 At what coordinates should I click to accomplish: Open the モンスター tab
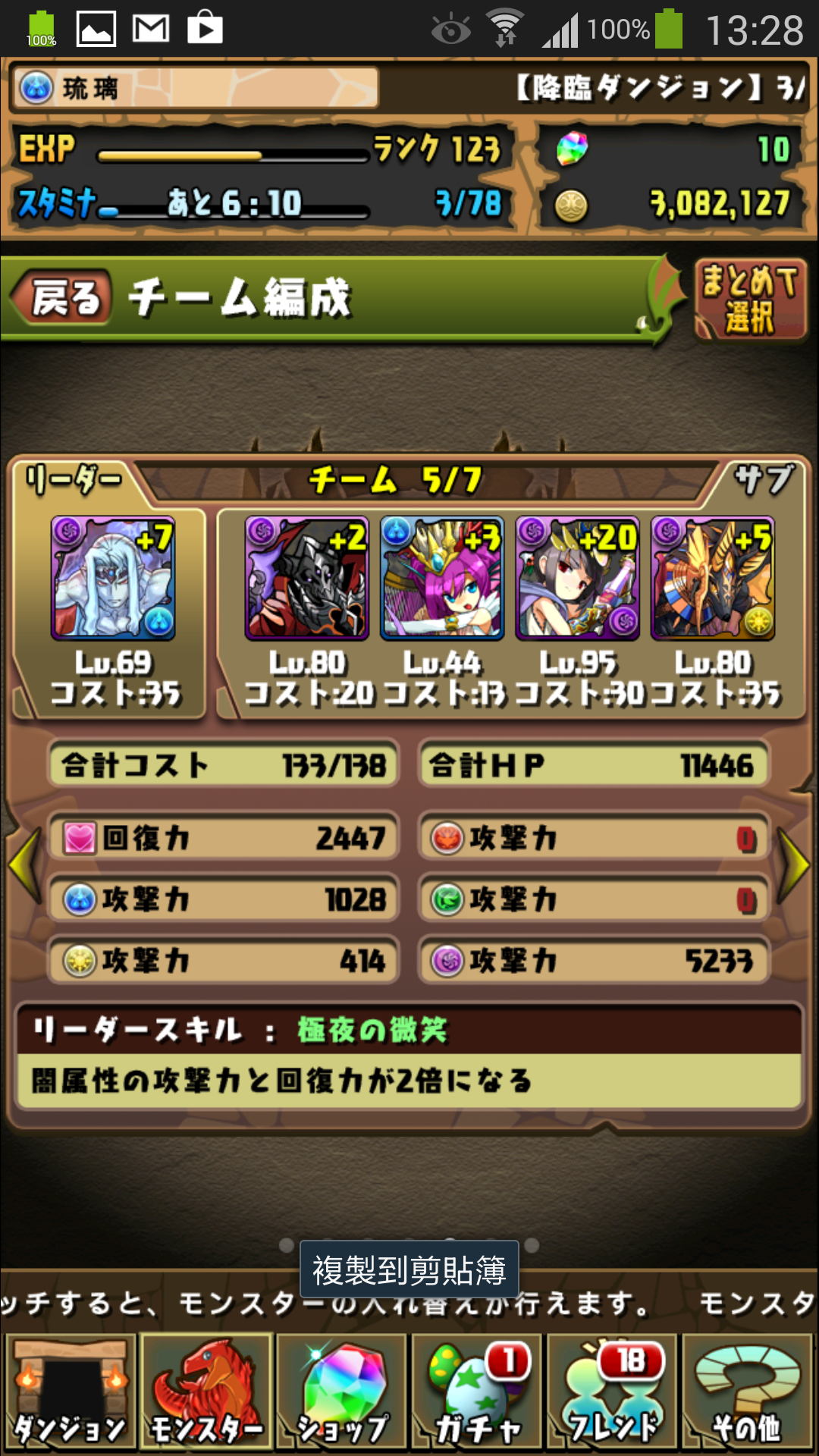(206, 1392)
